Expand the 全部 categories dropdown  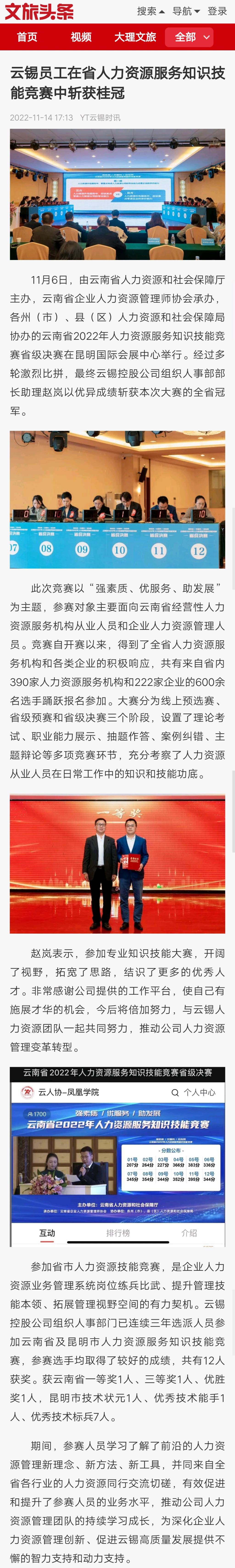[190, 37]
